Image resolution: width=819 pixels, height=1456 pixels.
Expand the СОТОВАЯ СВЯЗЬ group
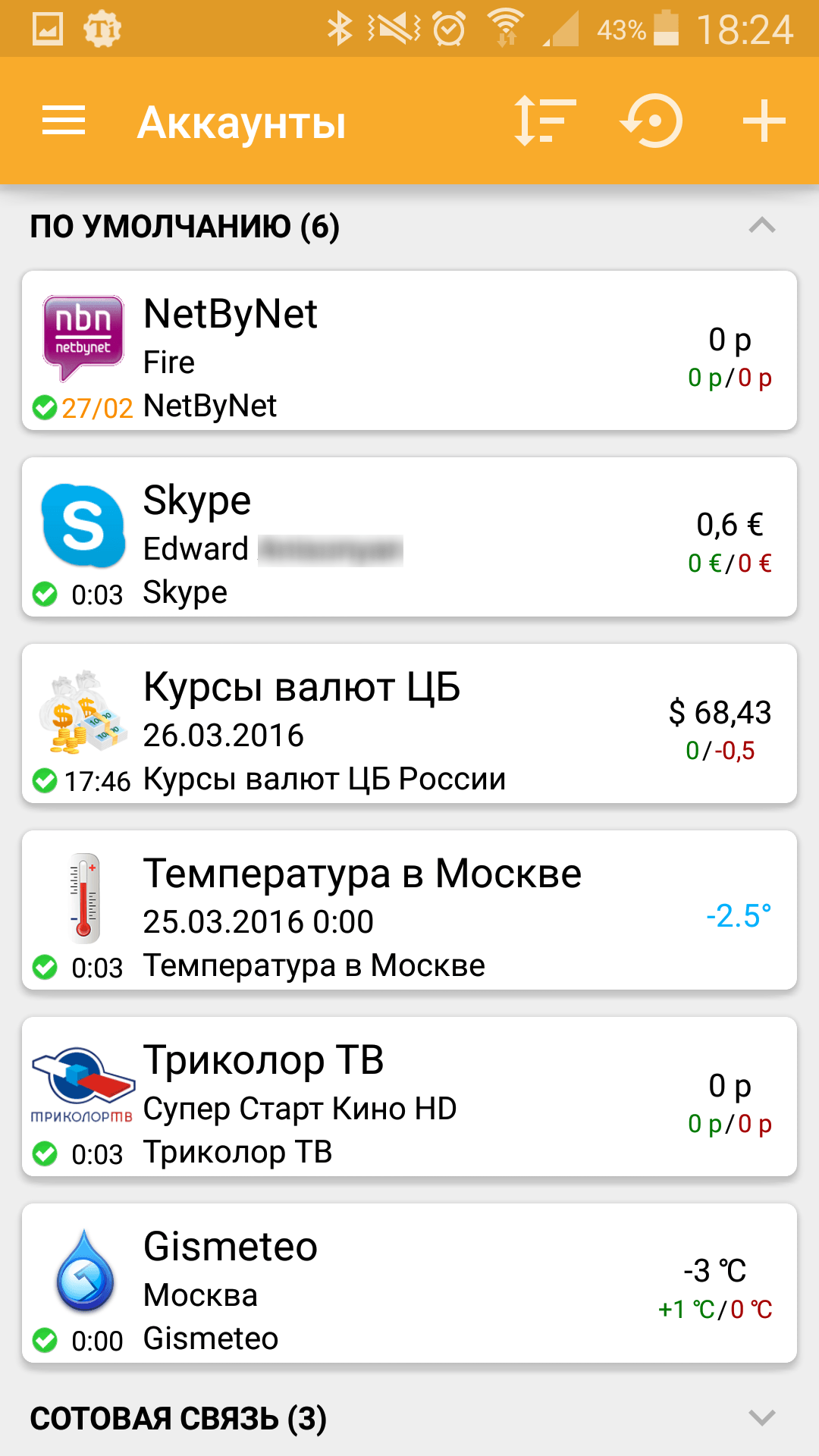point(761,1418)
